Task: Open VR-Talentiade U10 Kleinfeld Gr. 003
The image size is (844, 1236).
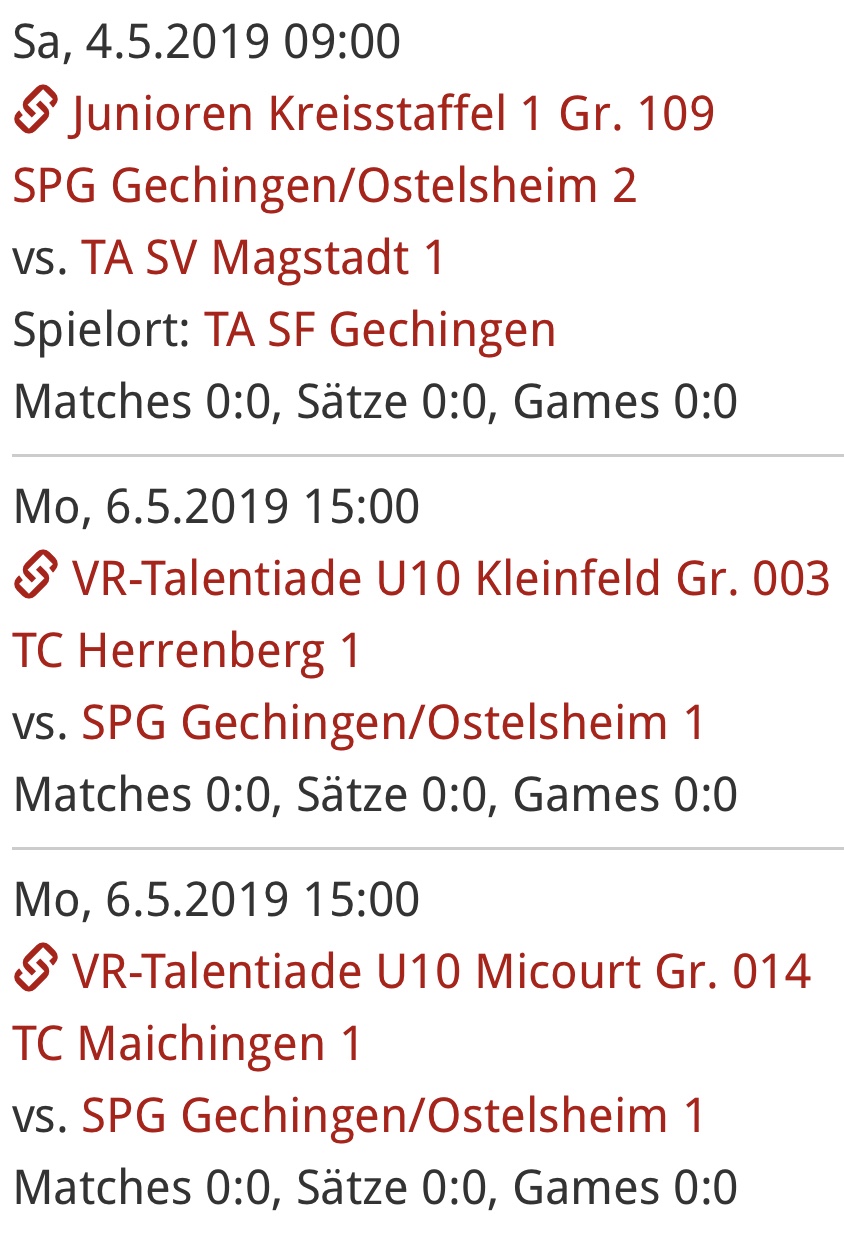Action: [450, 579]
